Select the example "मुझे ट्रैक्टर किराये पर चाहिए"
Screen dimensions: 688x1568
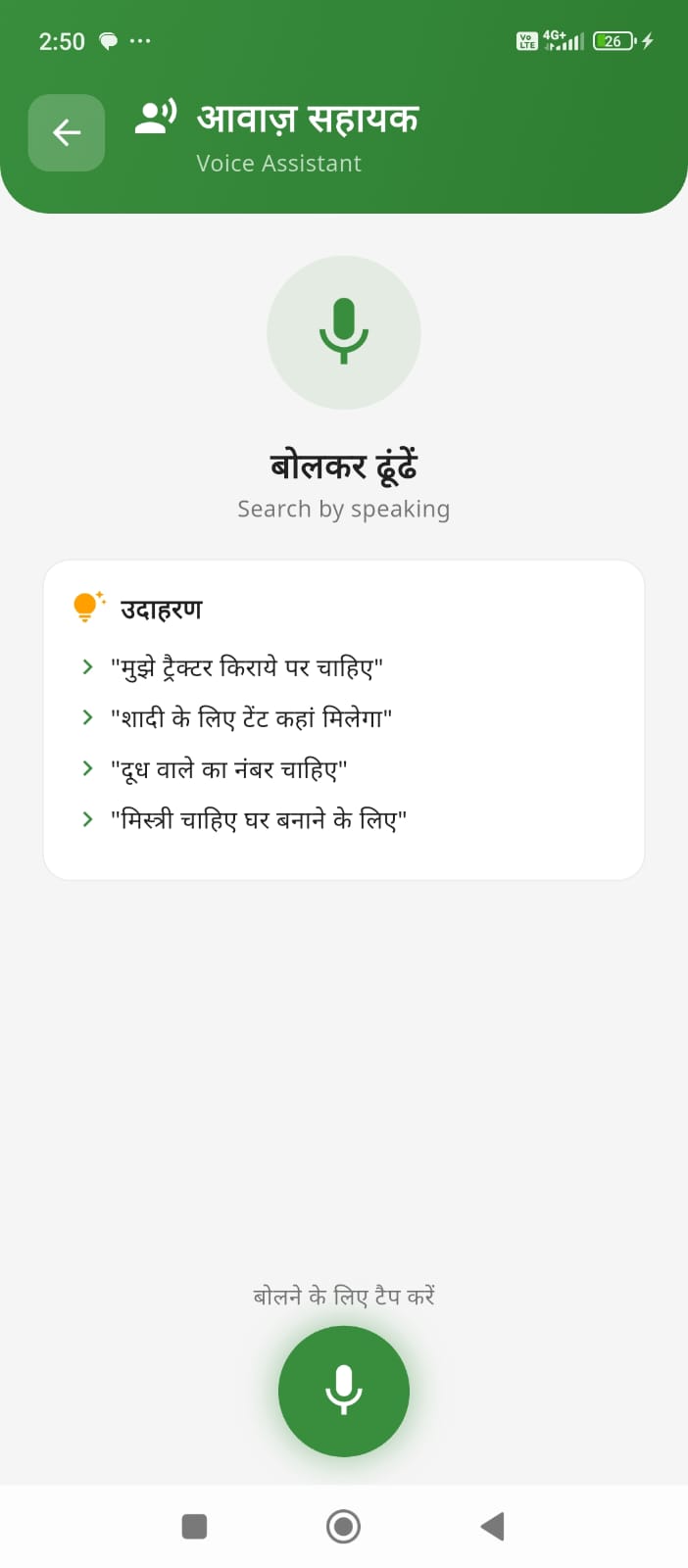[246, 668]
